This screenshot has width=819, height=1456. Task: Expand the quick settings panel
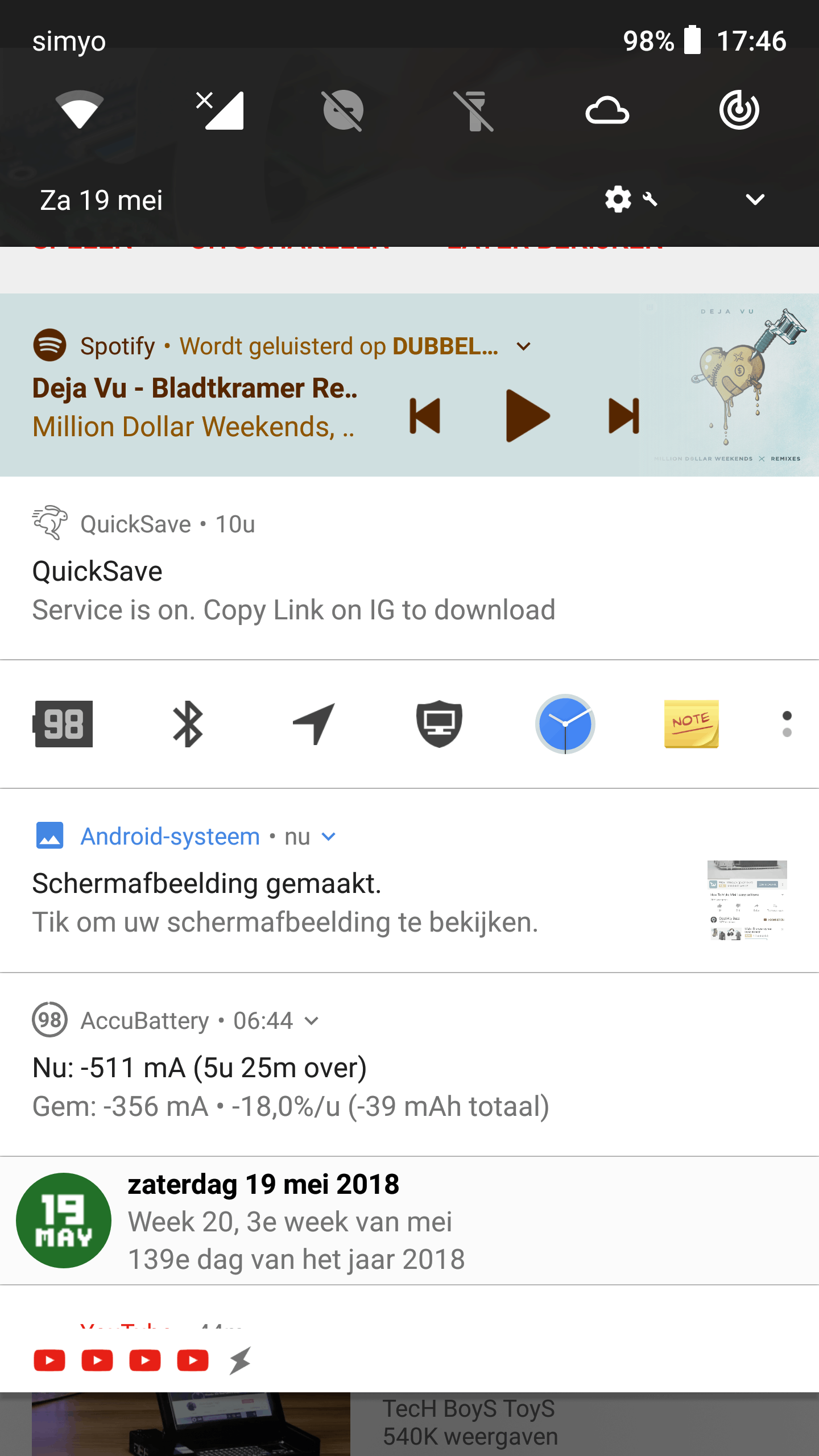(x=755, y=200)
